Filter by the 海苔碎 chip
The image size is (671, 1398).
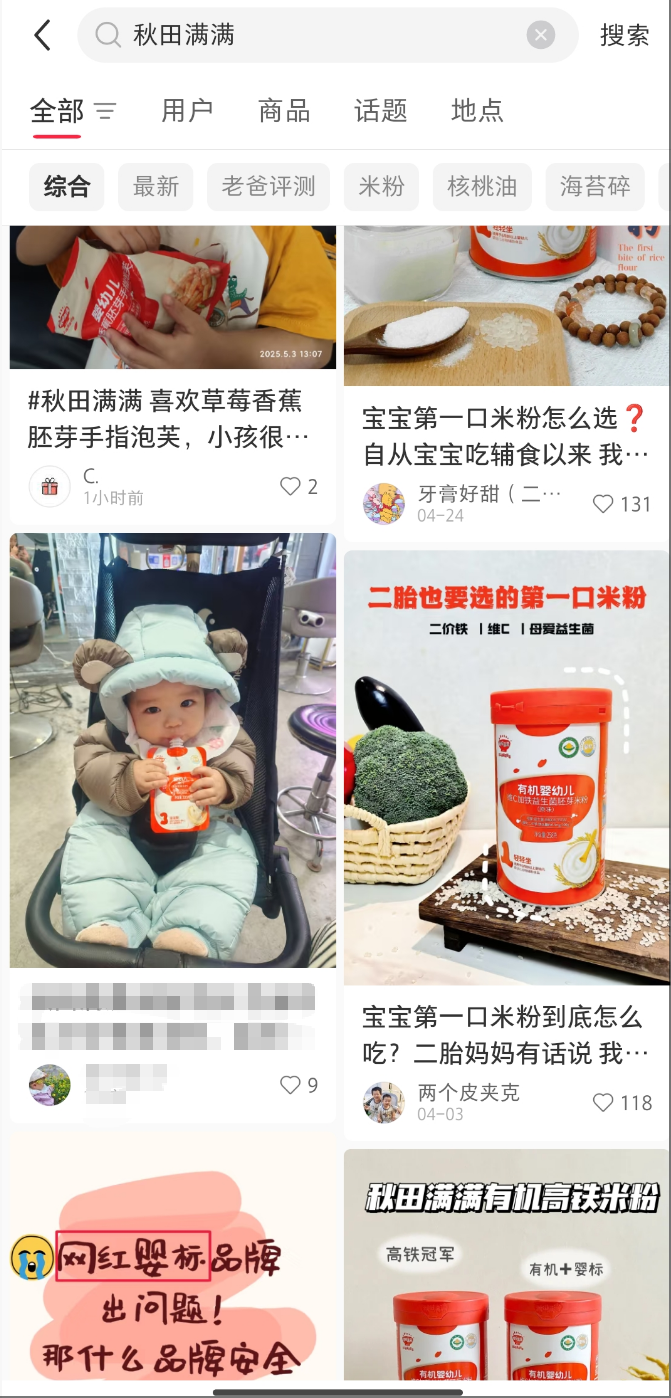click(595, 186)
